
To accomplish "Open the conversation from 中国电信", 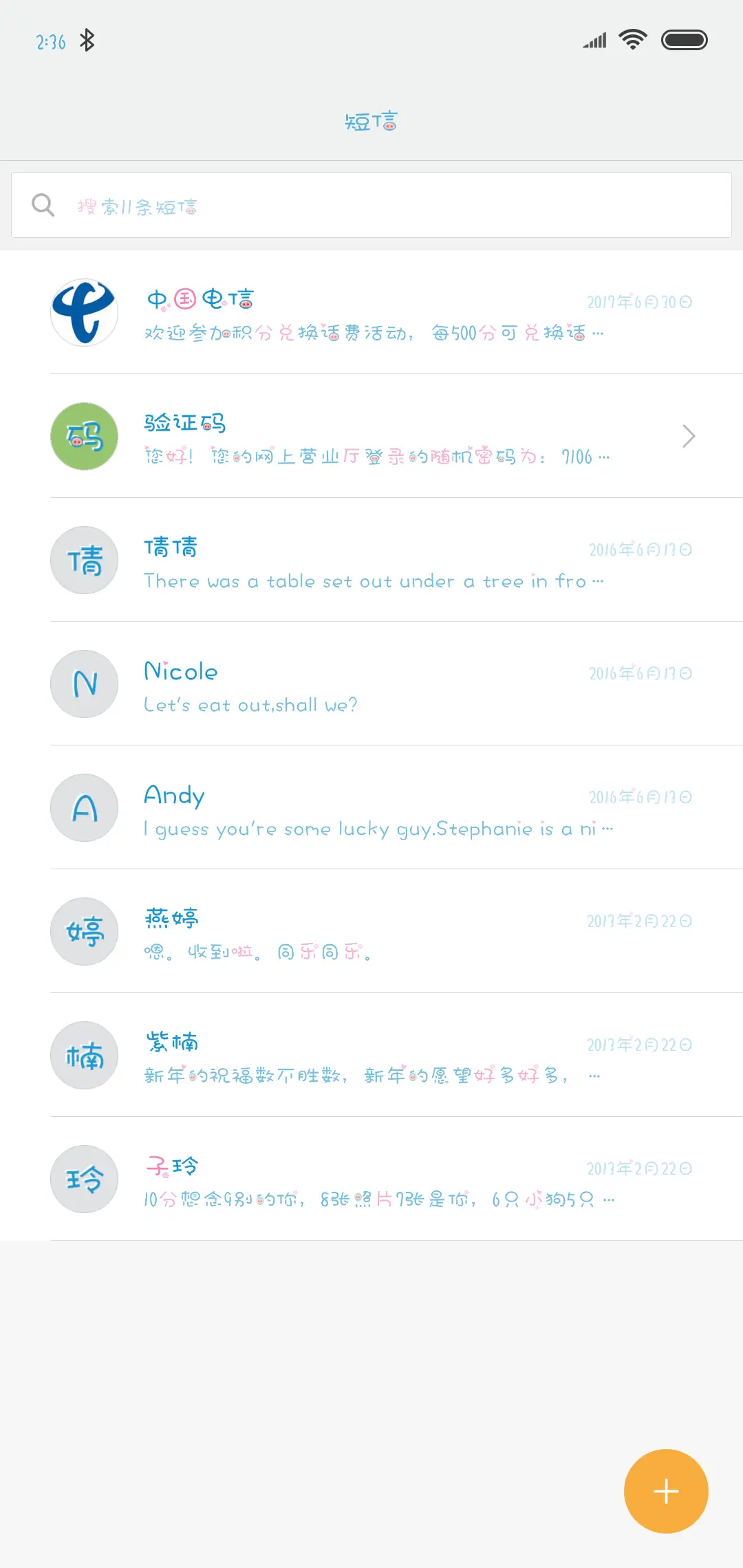I will [371, 313].
